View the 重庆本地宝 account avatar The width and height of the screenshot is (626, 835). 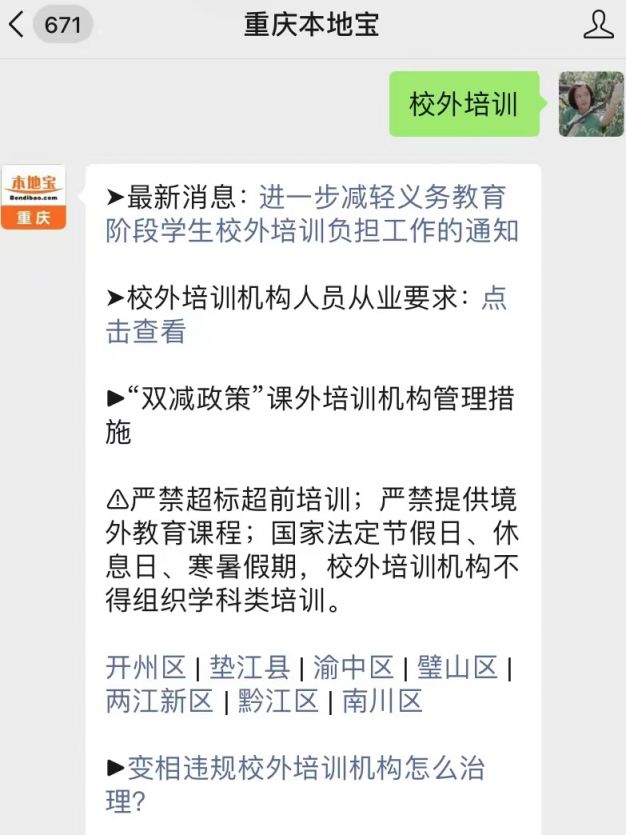(x=33, y=197)
